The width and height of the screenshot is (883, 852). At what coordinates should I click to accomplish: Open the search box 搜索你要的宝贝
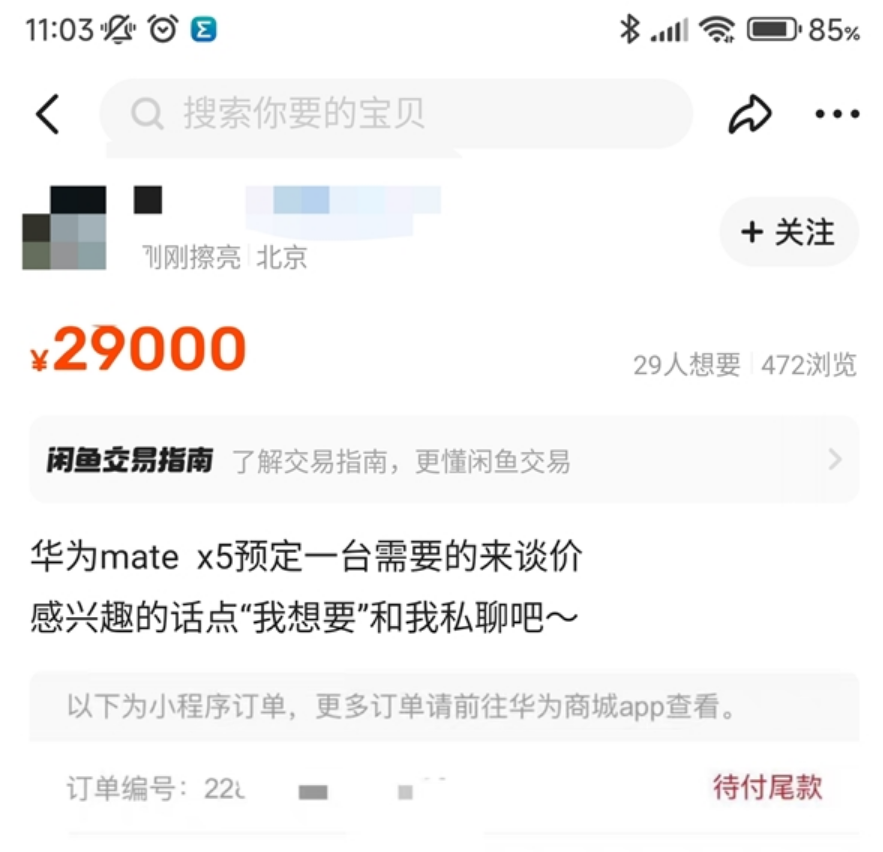(x=395, y=114)
